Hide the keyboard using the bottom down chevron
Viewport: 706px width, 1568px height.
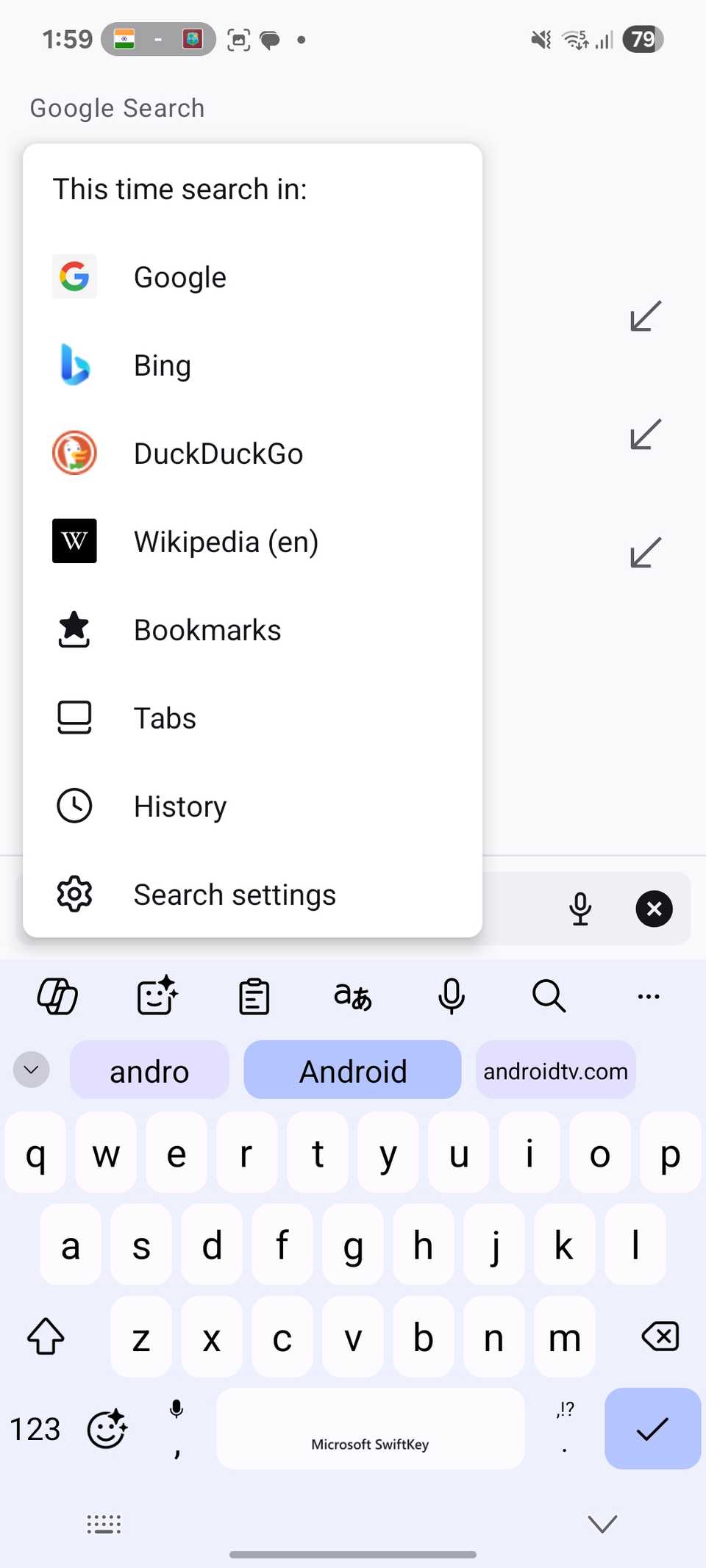(x=602, y=1523)
